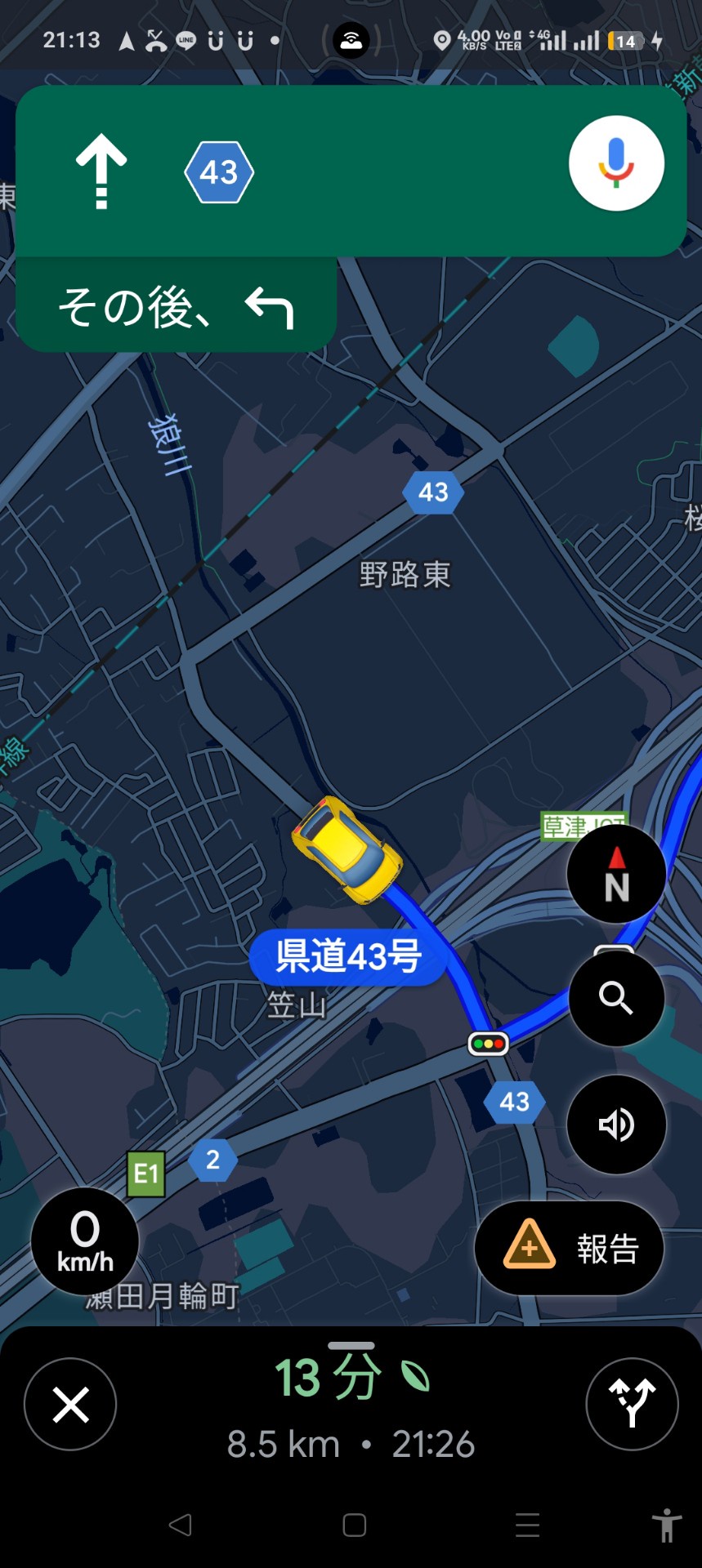
Task: Go to the home screen
Action: pos(354,1525)
